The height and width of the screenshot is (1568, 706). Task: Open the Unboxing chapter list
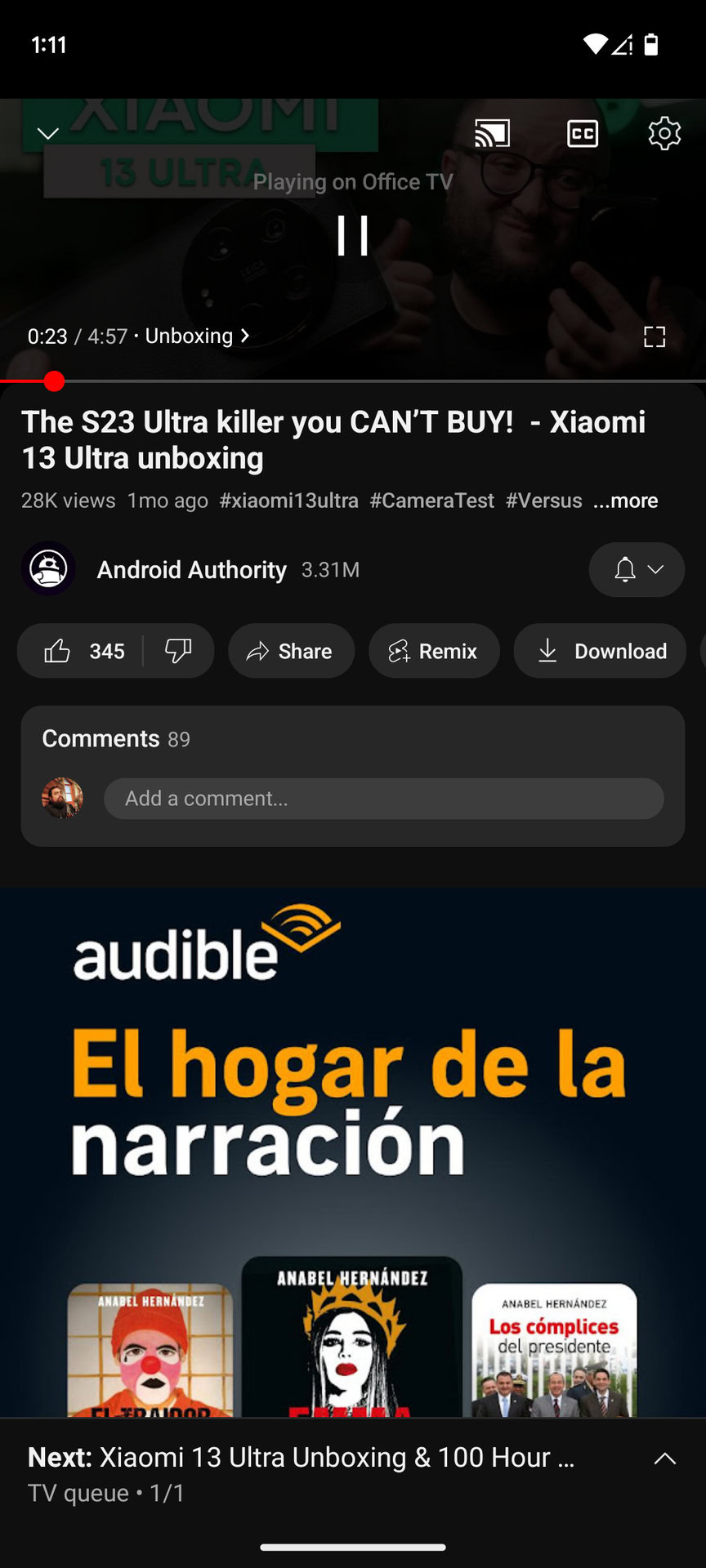point(196,336)
